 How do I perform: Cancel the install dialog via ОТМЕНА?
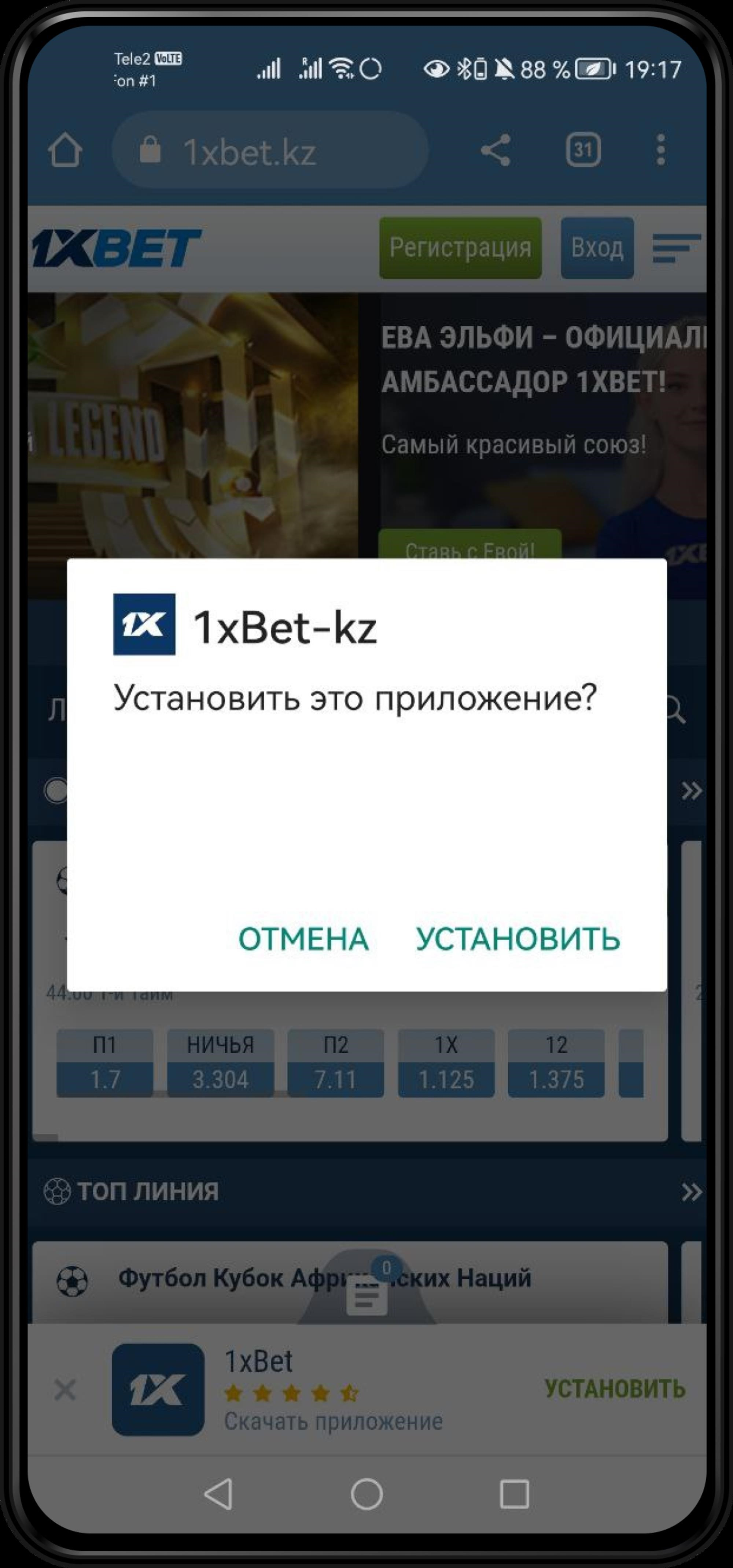(303, 939)
